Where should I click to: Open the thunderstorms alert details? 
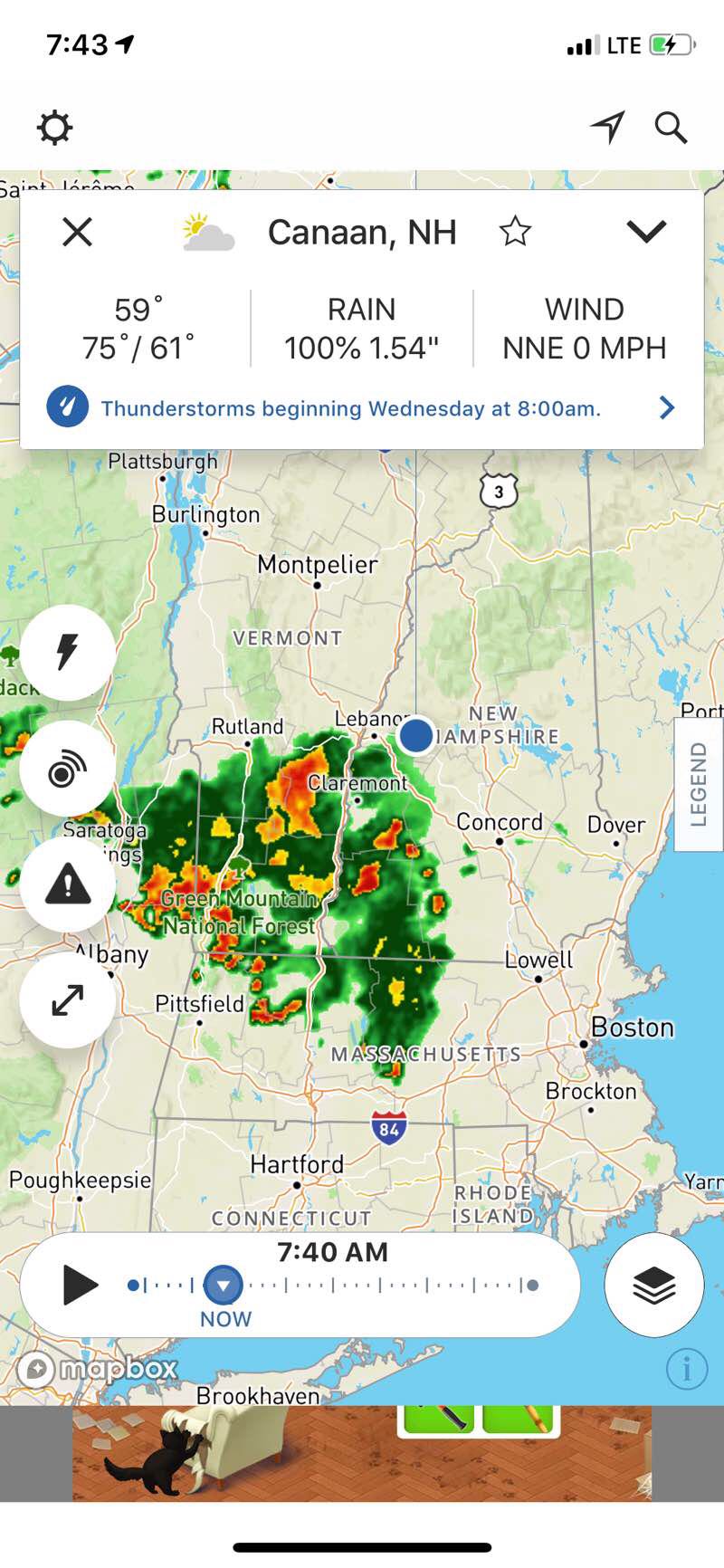pos(362,408)
